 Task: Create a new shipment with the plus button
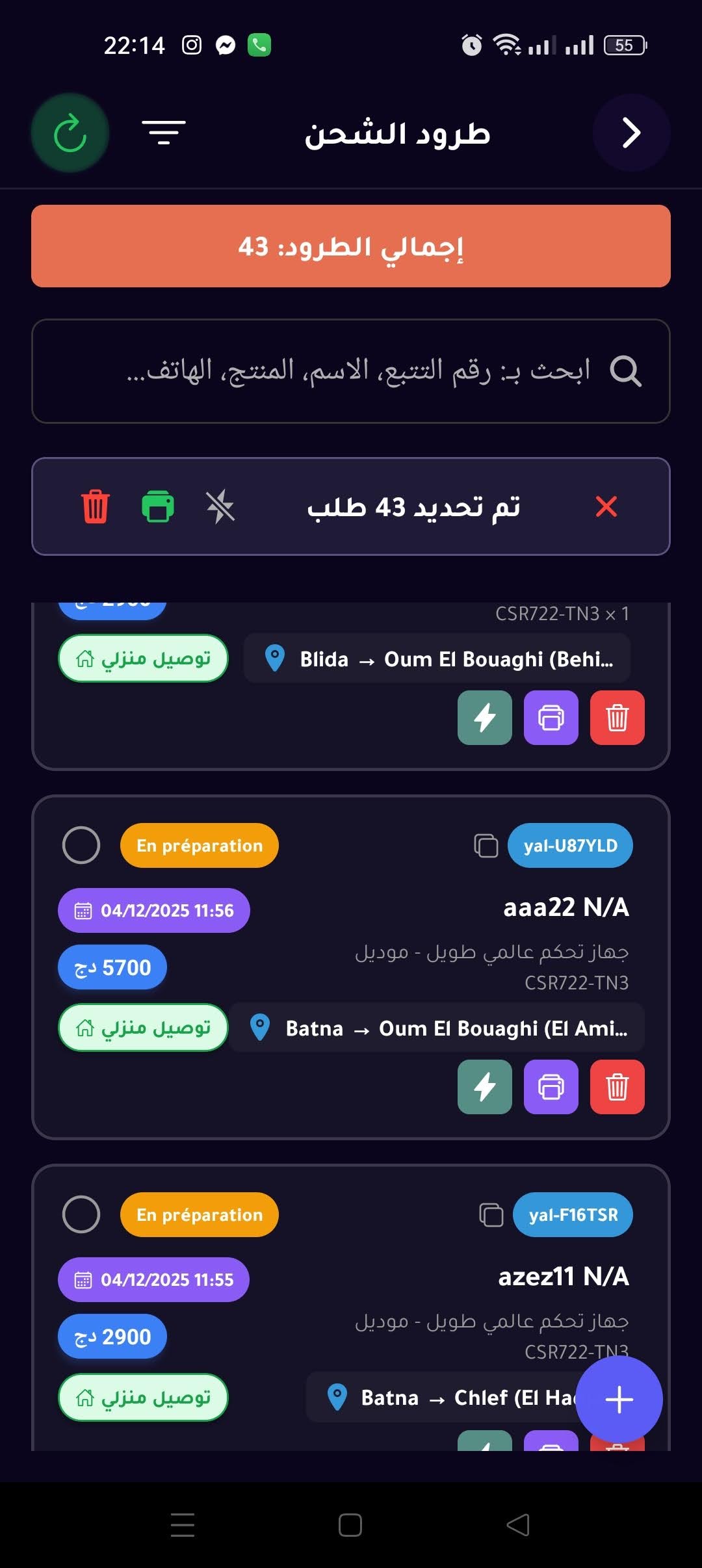(620, 1399)
